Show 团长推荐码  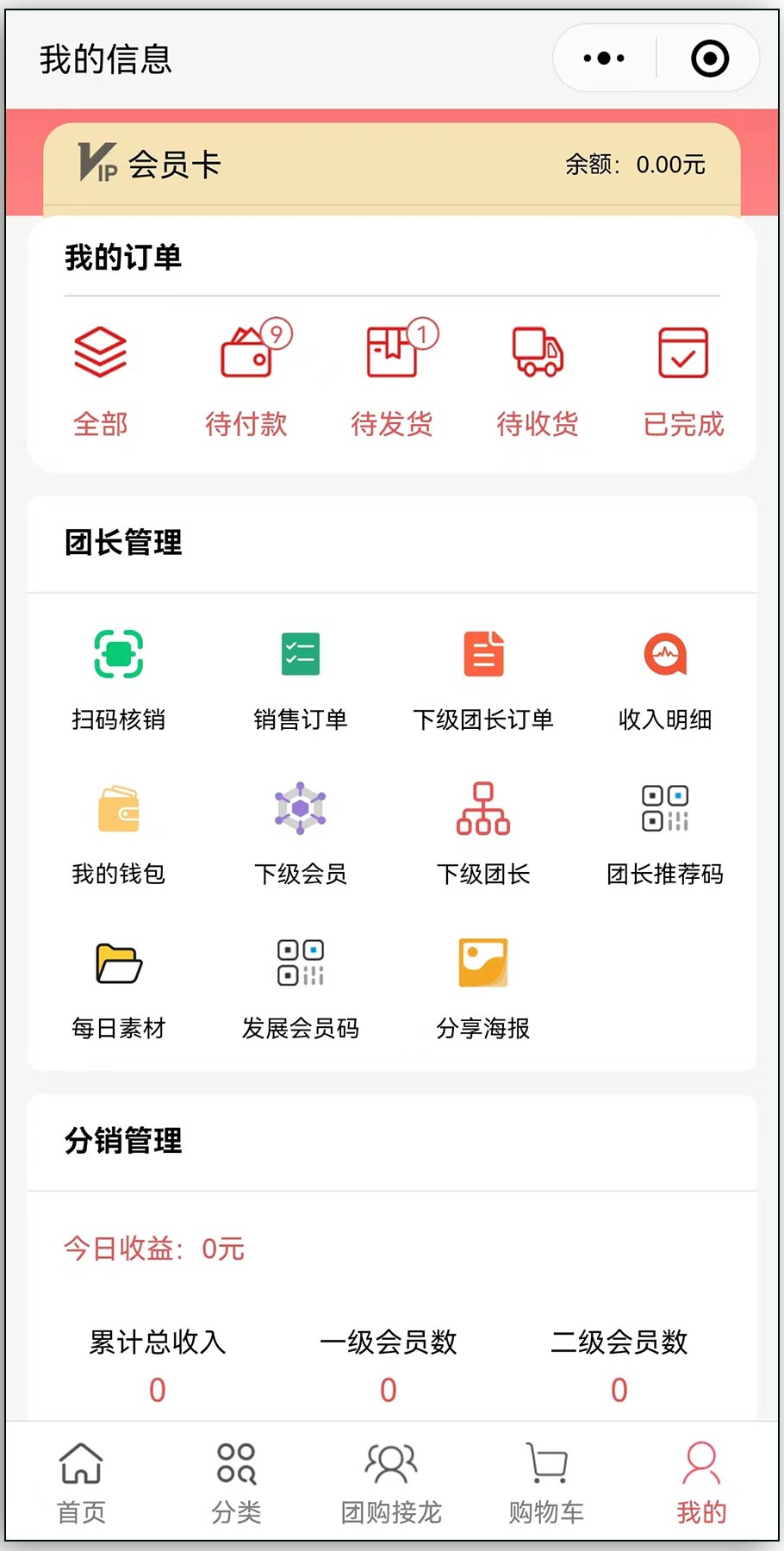[x=665, y=832]
